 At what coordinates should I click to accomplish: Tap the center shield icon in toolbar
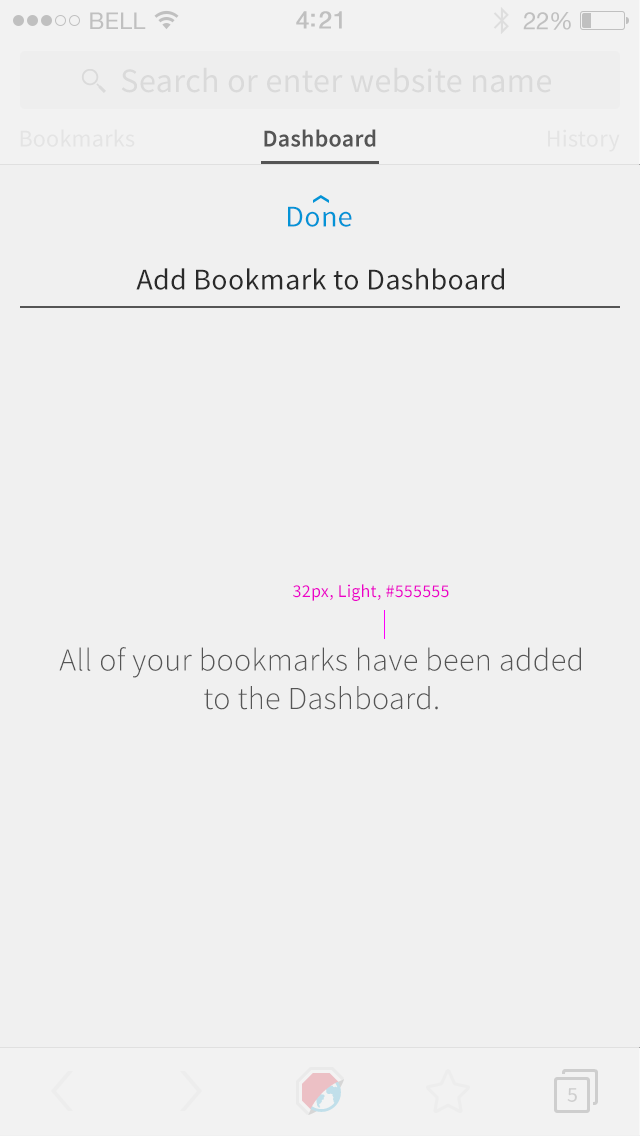(x=320, y=1091)
